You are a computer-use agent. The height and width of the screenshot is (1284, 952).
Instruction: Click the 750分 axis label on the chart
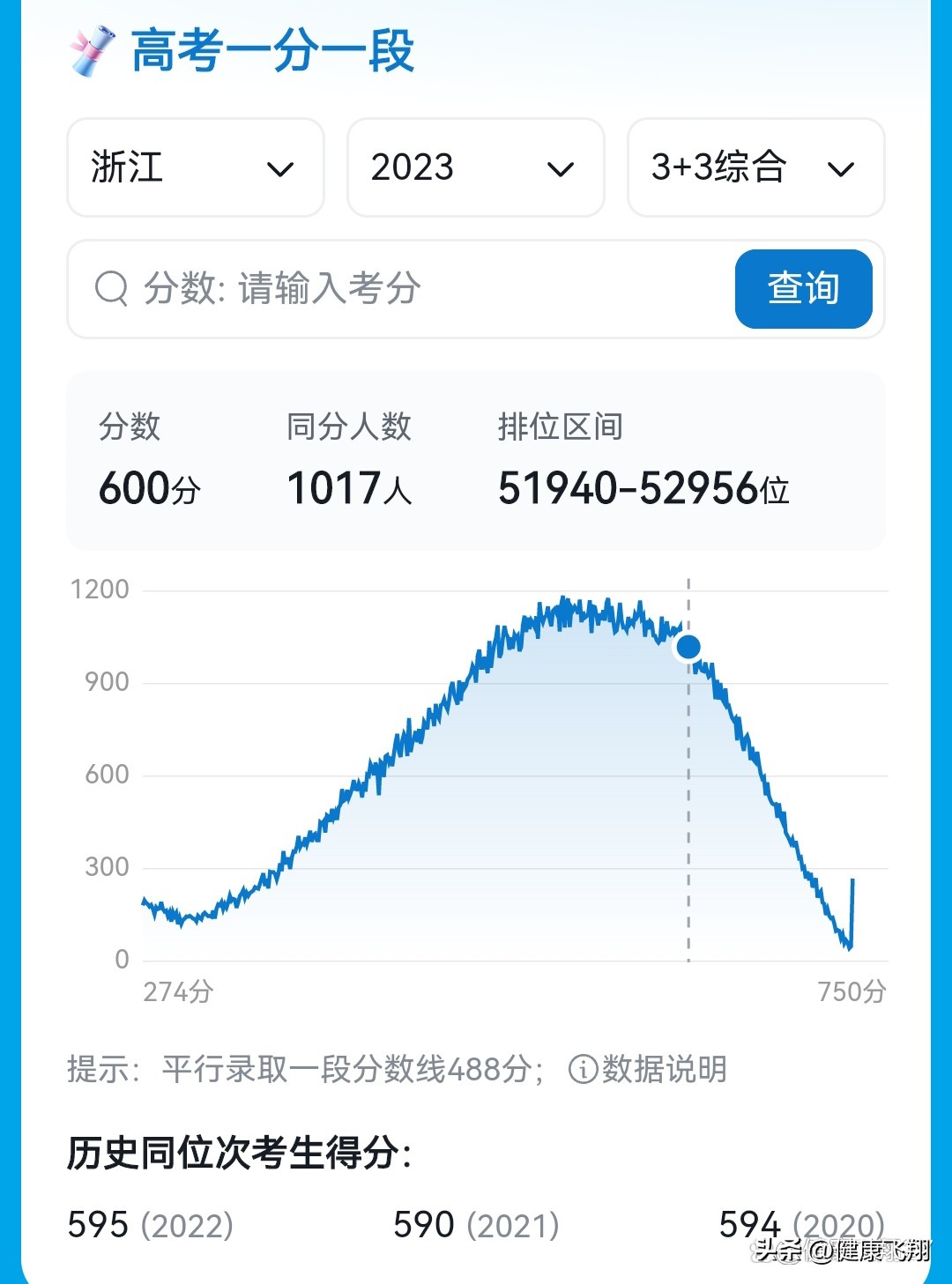point(850,991)
